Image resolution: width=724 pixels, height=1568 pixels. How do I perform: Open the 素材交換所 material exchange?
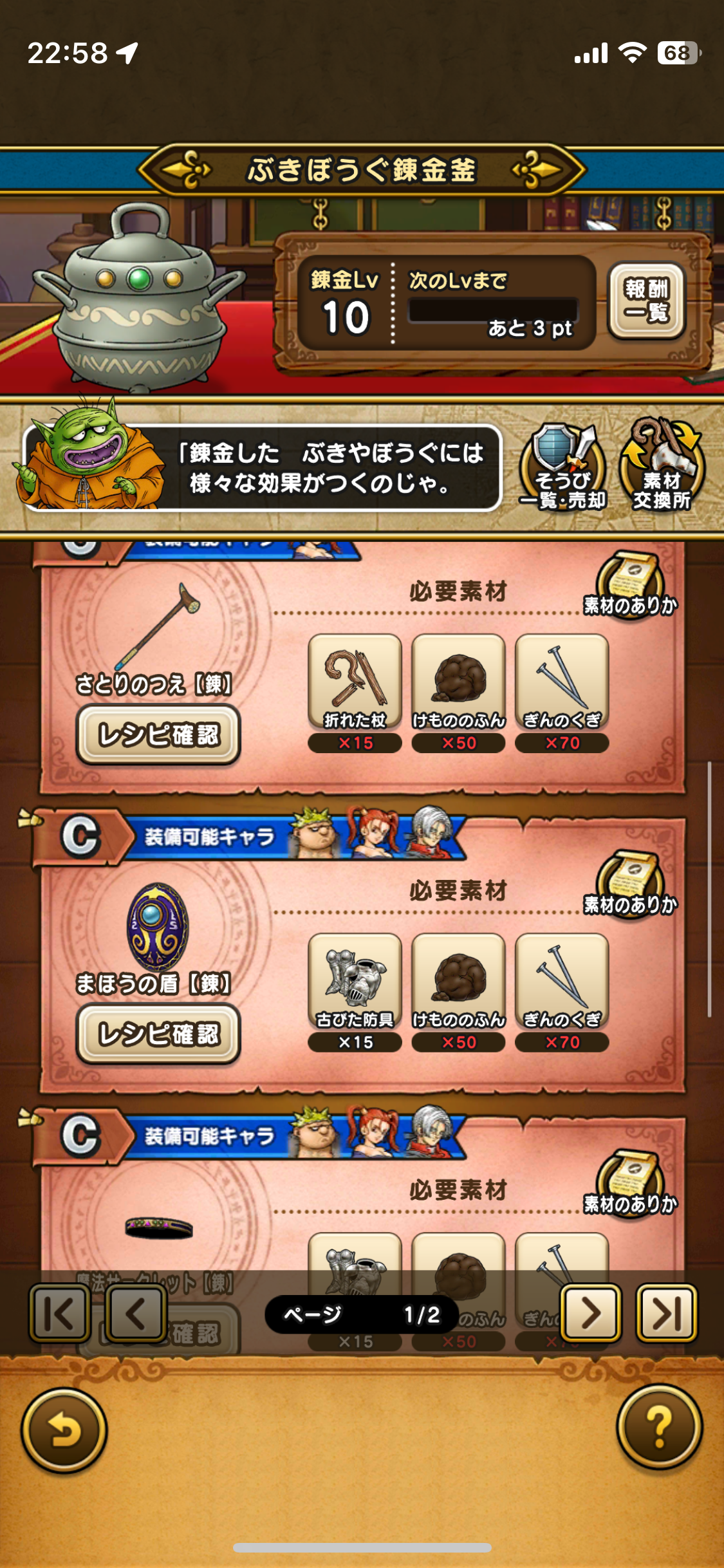662,466
